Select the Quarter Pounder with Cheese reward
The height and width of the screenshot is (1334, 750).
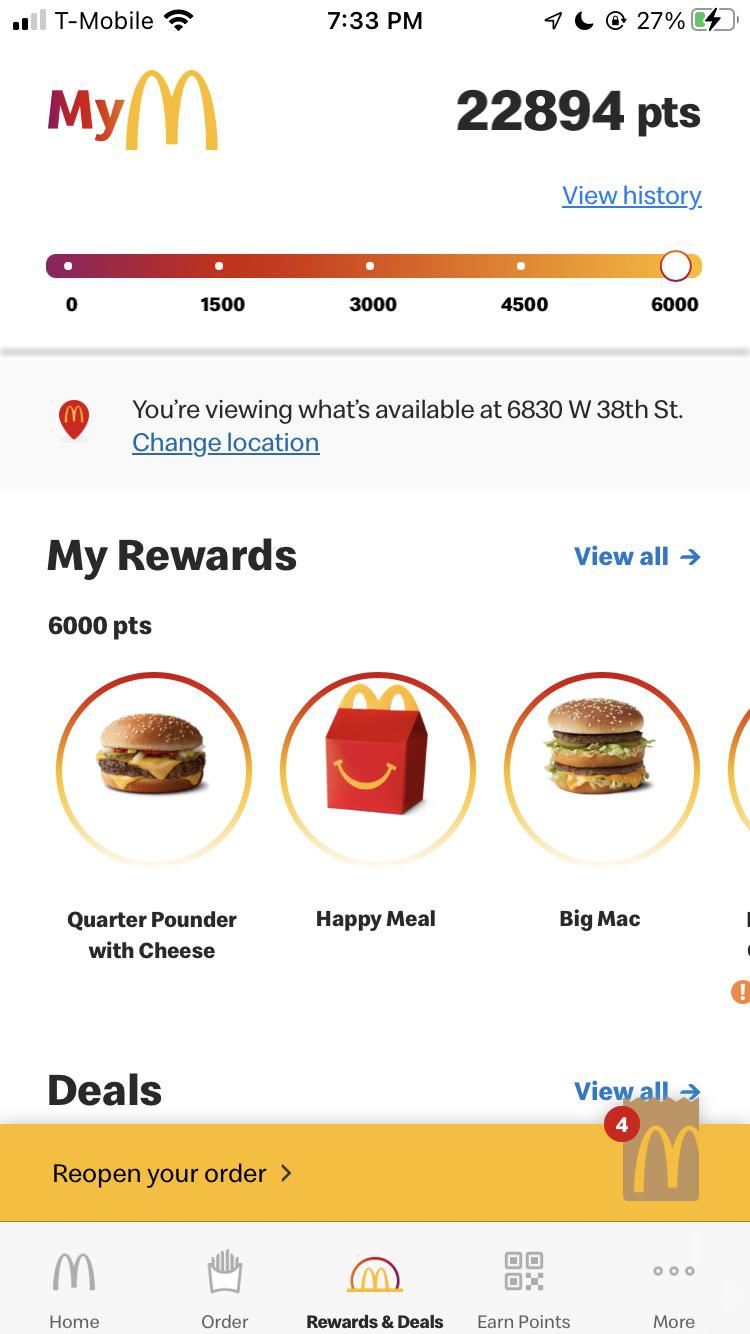point(152,768)
